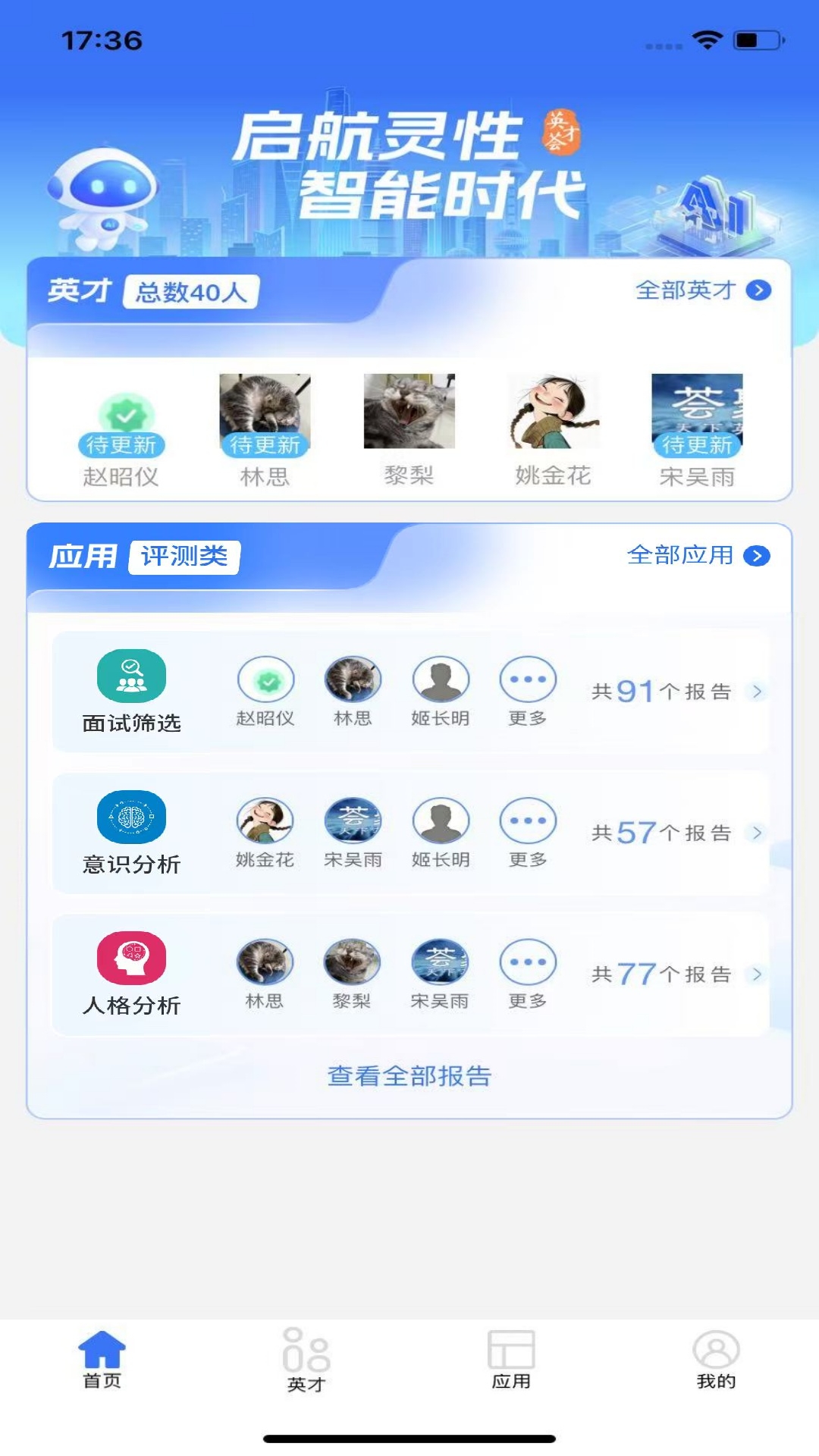Click the 英荟 badge beside the banner title
Viewport: 819px width, 1456px height.
point(559,133)
